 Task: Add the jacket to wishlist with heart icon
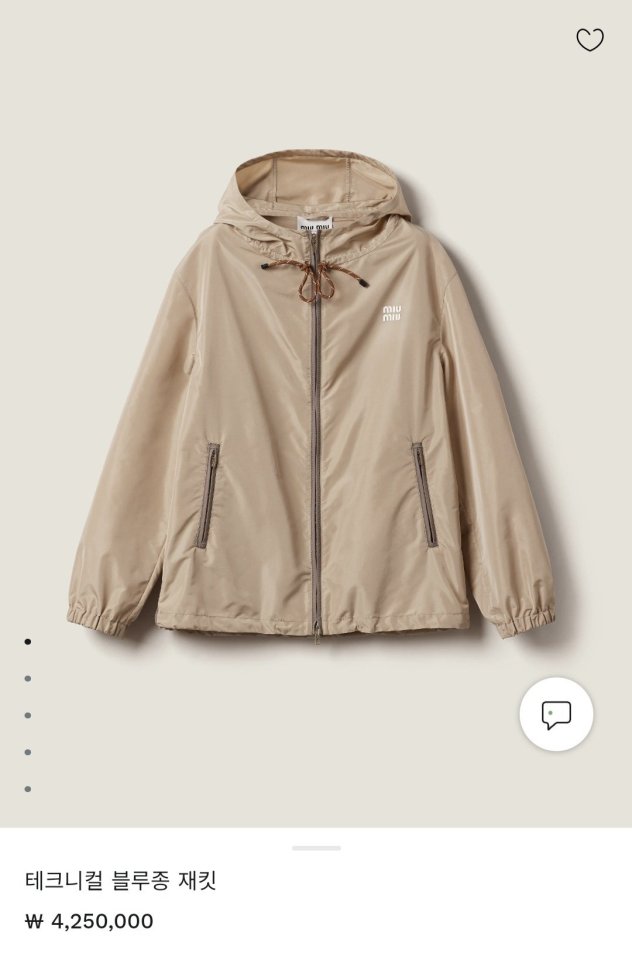pyautogui.click(x=590, y=40)
